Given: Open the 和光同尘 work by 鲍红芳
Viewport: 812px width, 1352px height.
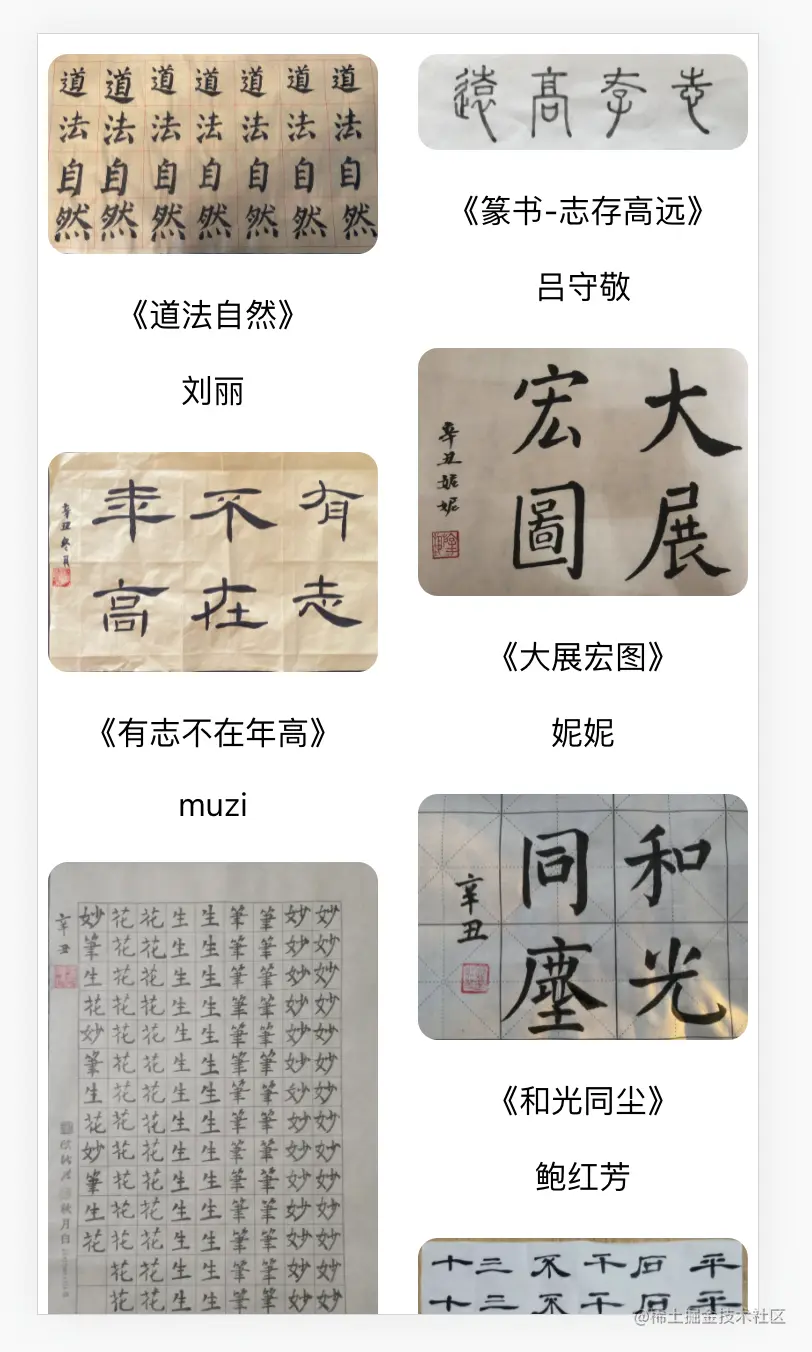Looking at the screenshot, I should [582, 916].
